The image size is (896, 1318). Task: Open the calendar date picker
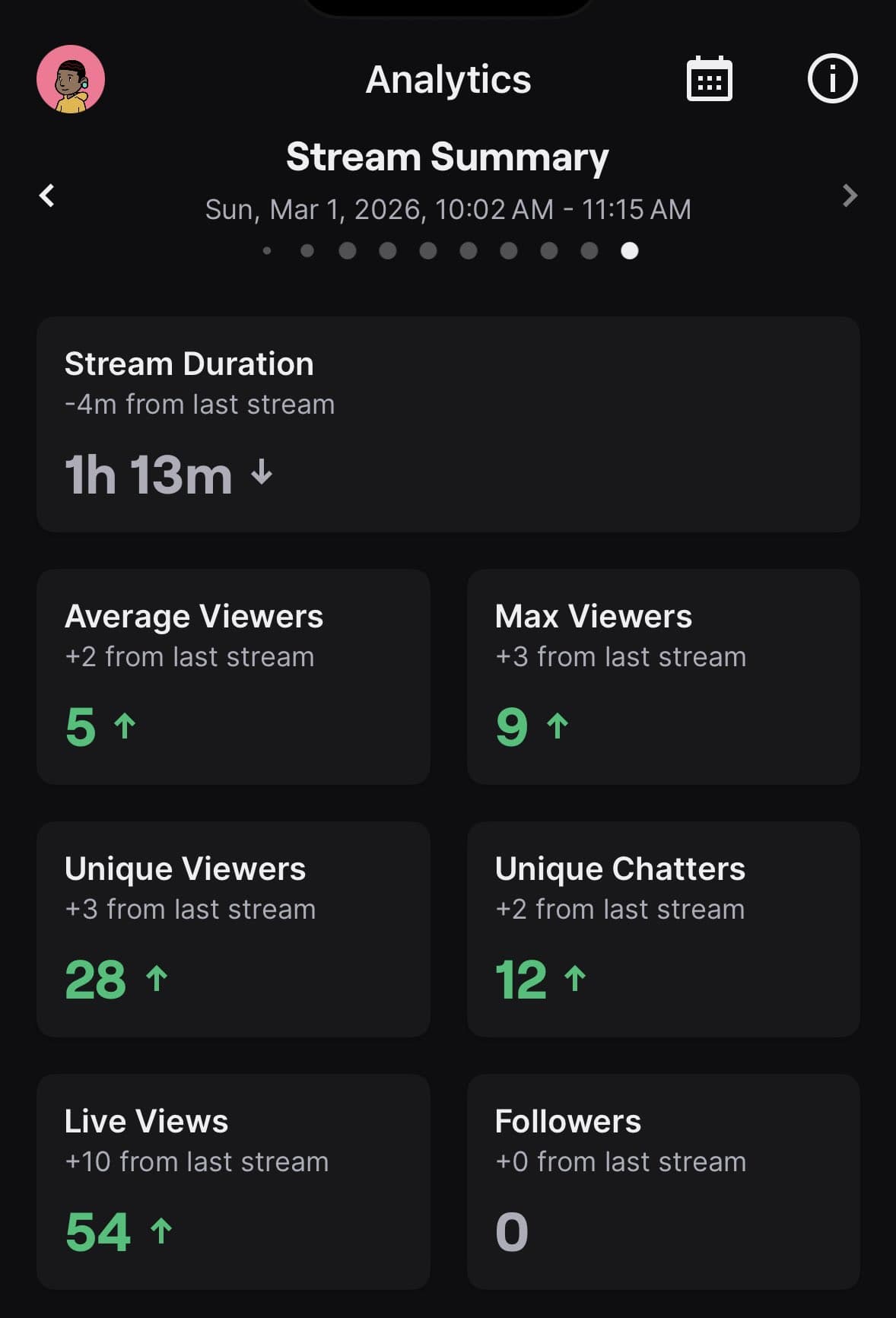click(709, 79)
